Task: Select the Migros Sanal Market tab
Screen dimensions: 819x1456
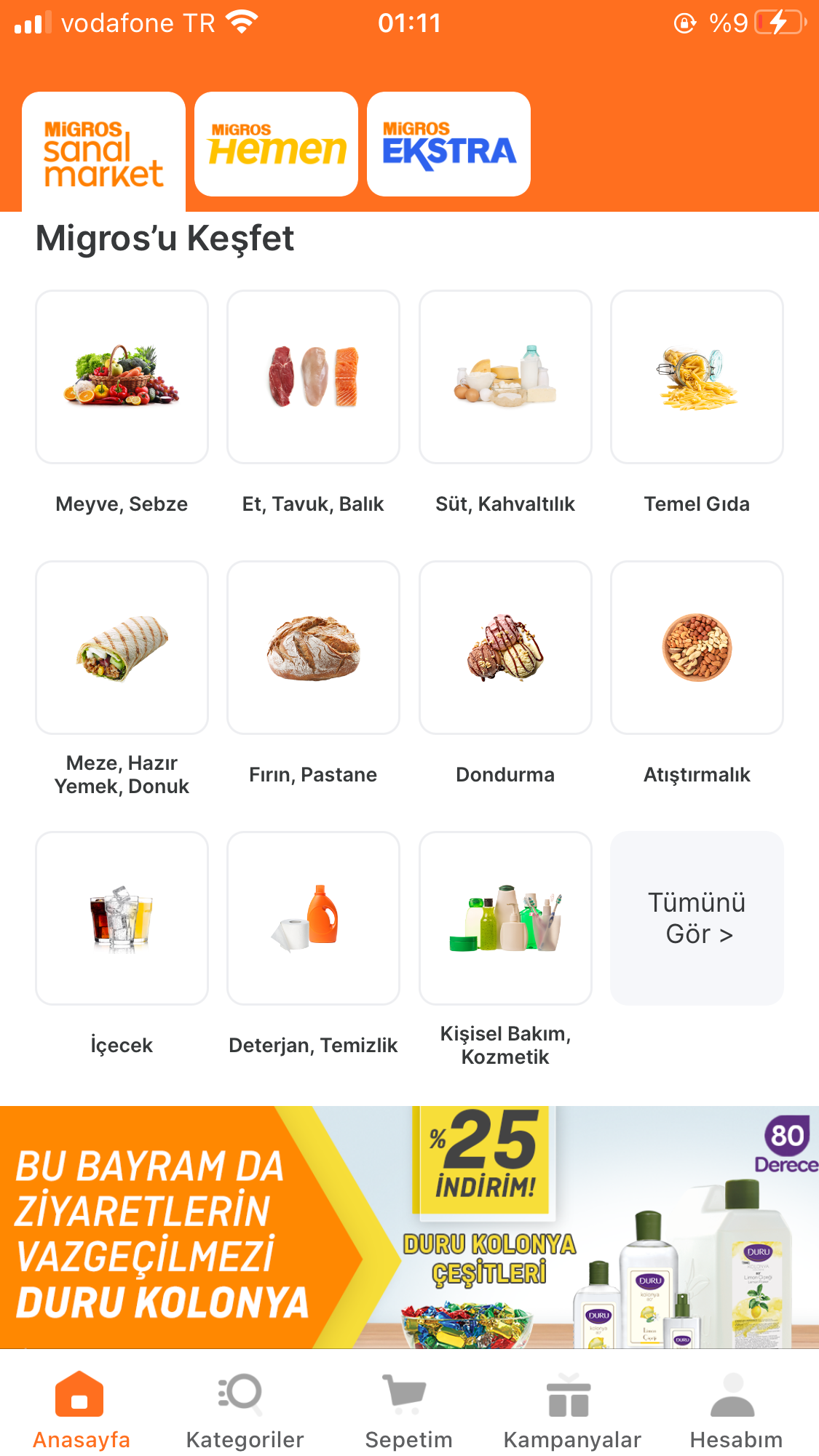Action: tap(103, 151)
